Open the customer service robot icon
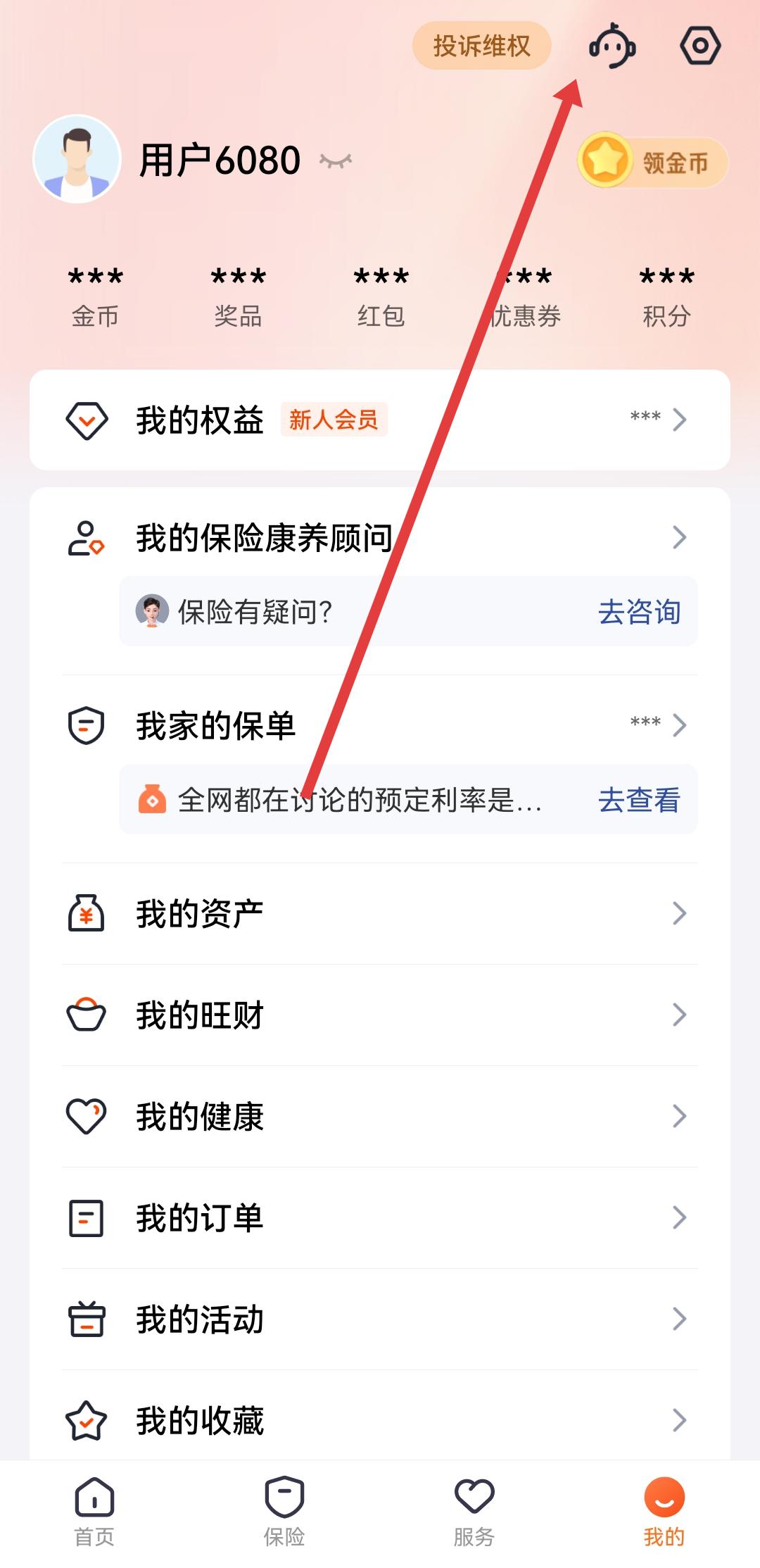This screenshot has width=760, height=1568. pyautogui.click(x=612, y=46)
